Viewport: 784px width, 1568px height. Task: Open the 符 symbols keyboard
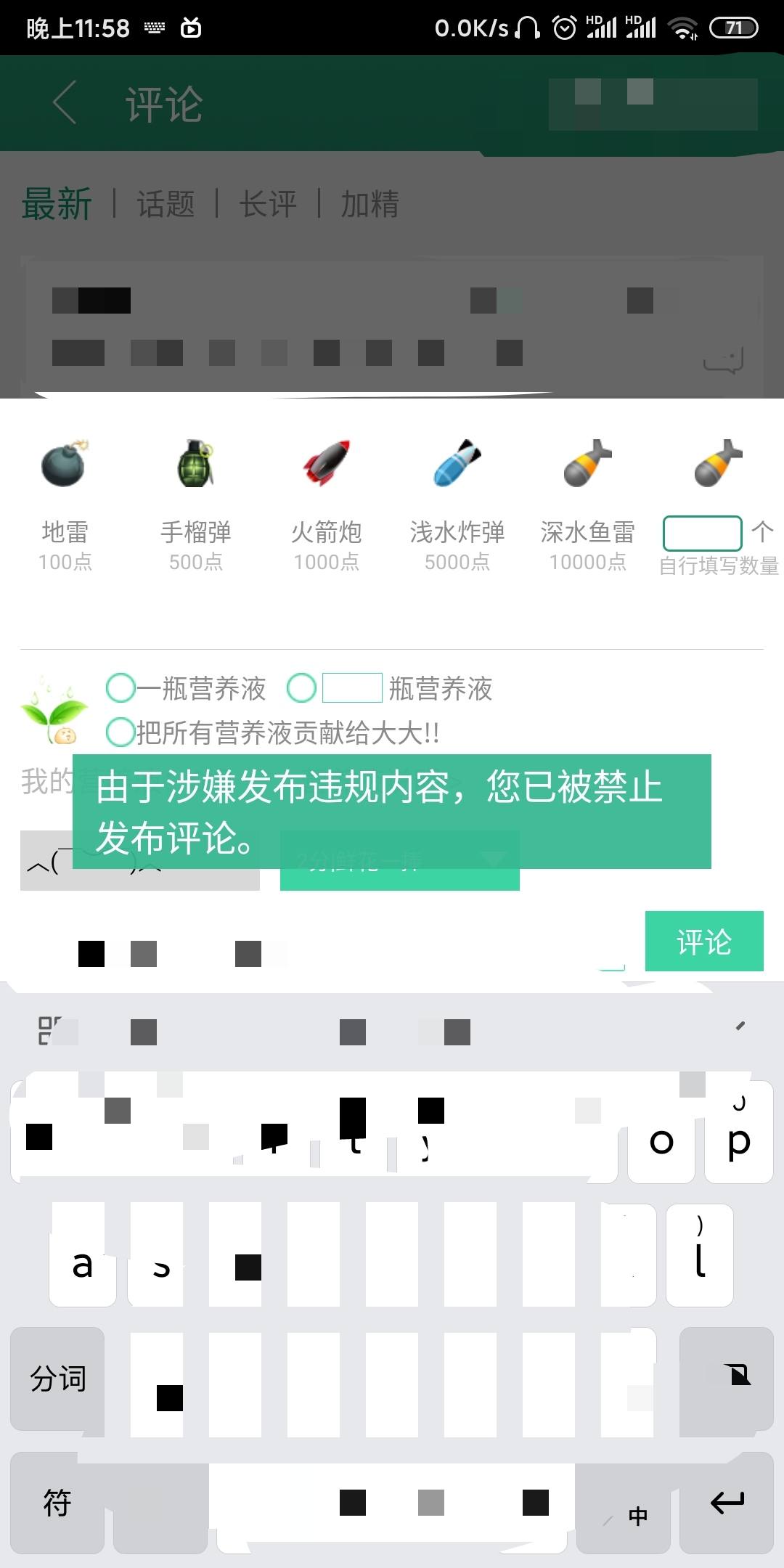coord(57,1502)
